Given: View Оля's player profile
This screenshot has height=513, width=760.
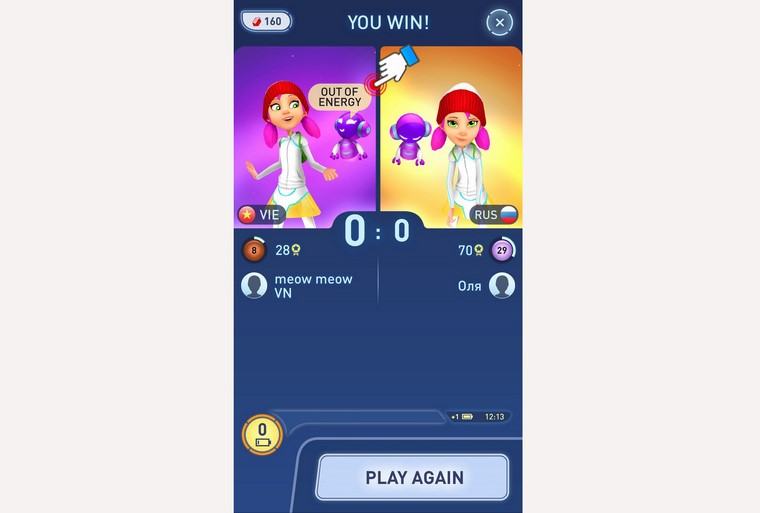Looking at the screenshot, I should (x=501, y=286).
